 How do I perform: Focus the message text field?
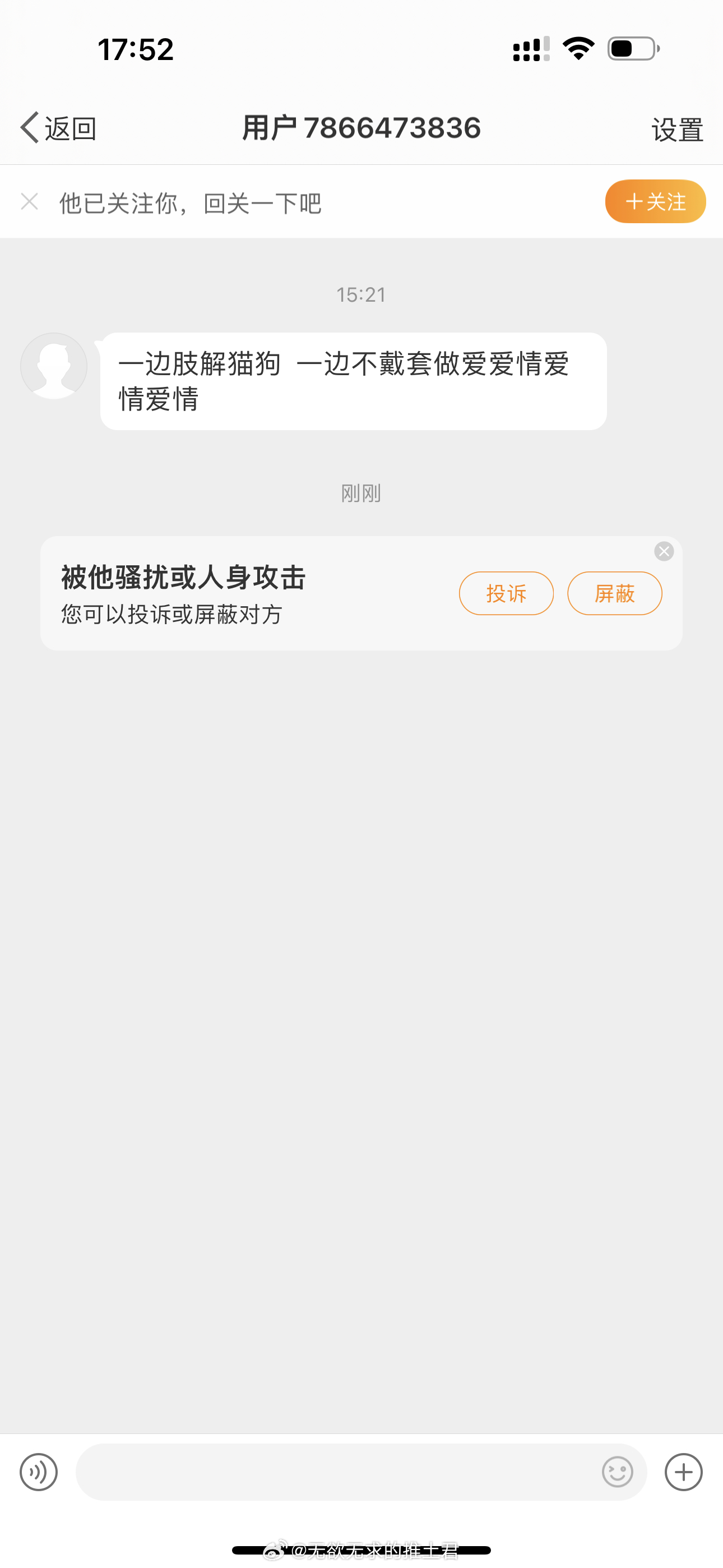point(335,1472)
